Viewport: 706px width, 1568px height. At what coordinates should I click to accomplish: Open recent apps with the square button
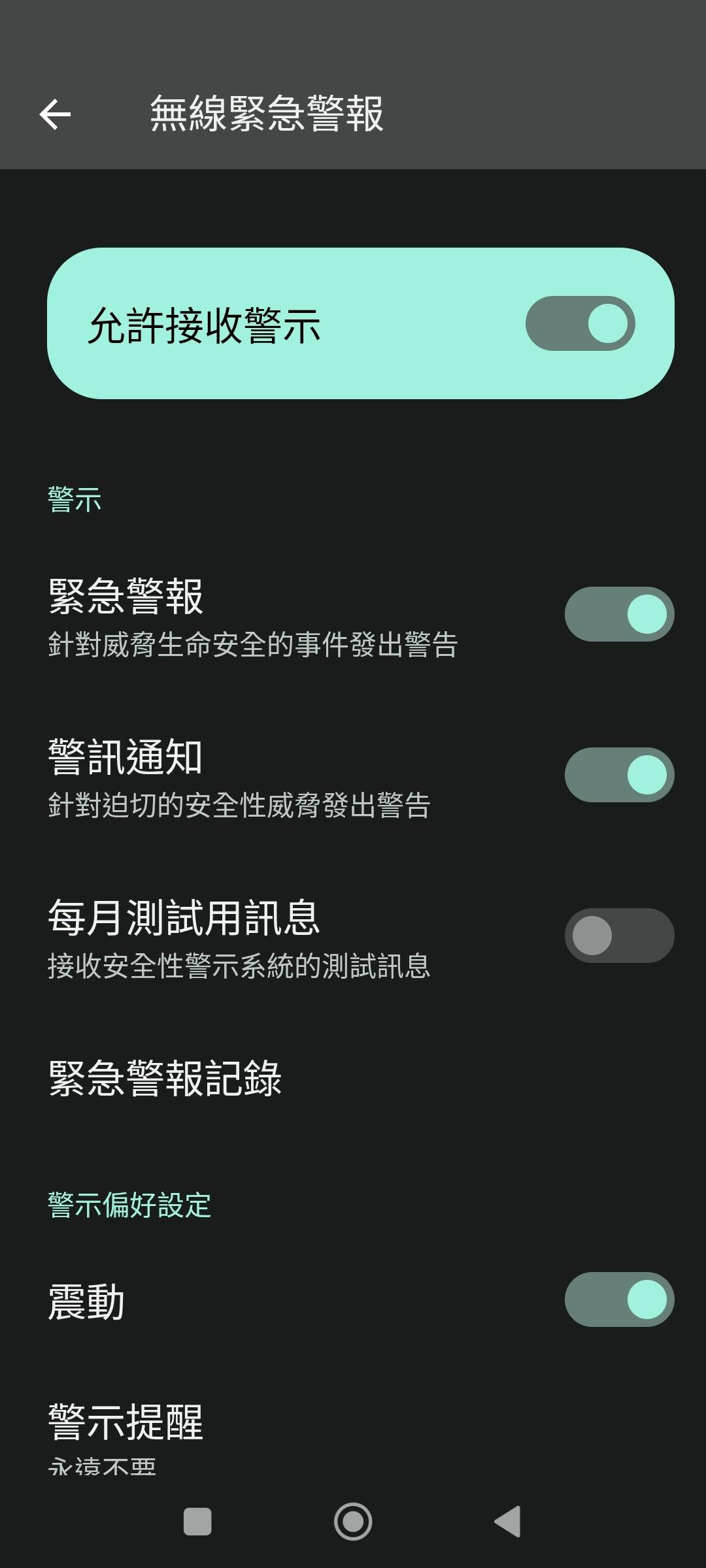point(197,1522)
